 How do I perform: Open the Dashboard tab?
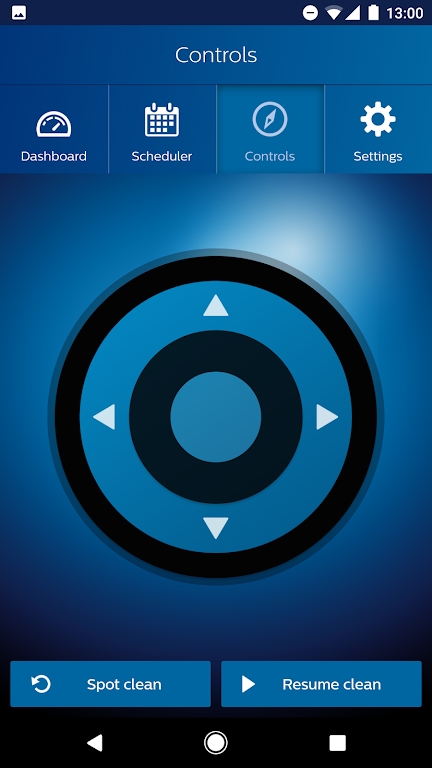tap(54, 129)
